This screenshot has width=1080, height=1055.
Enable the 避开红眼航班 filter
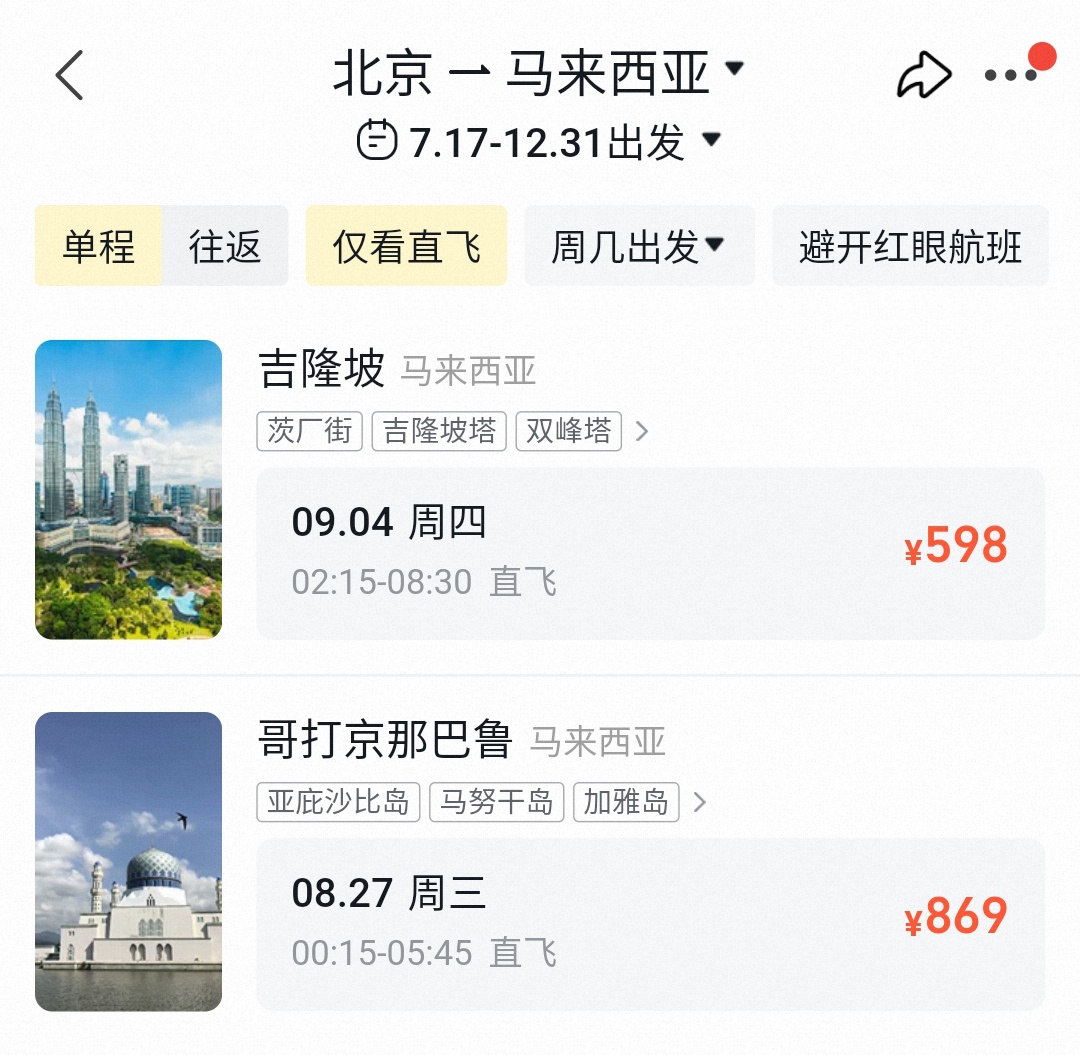[910, 246]
